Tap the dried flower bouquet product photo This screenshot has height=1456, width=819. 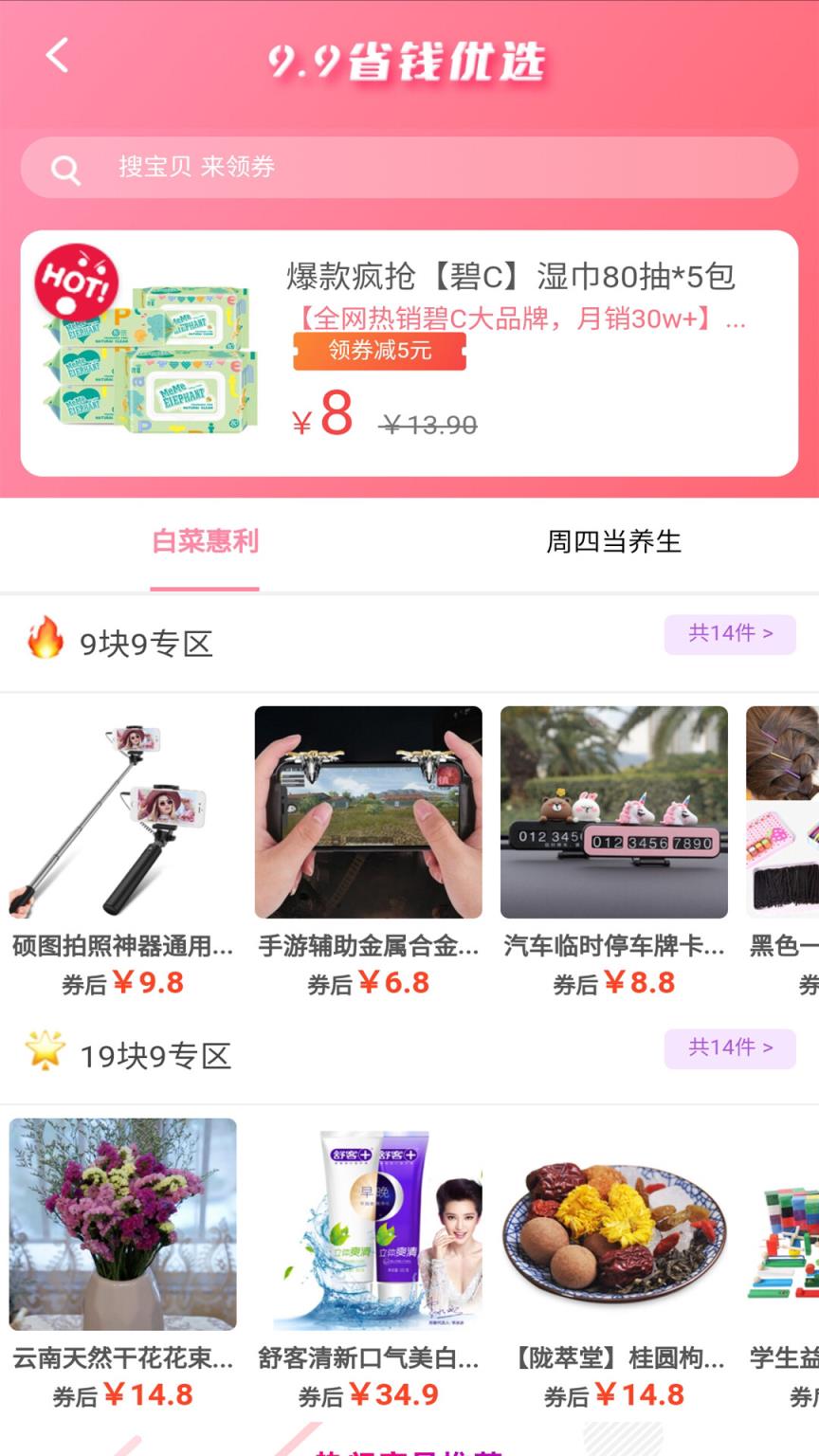pyautogui.click(x=123, y=1226)
